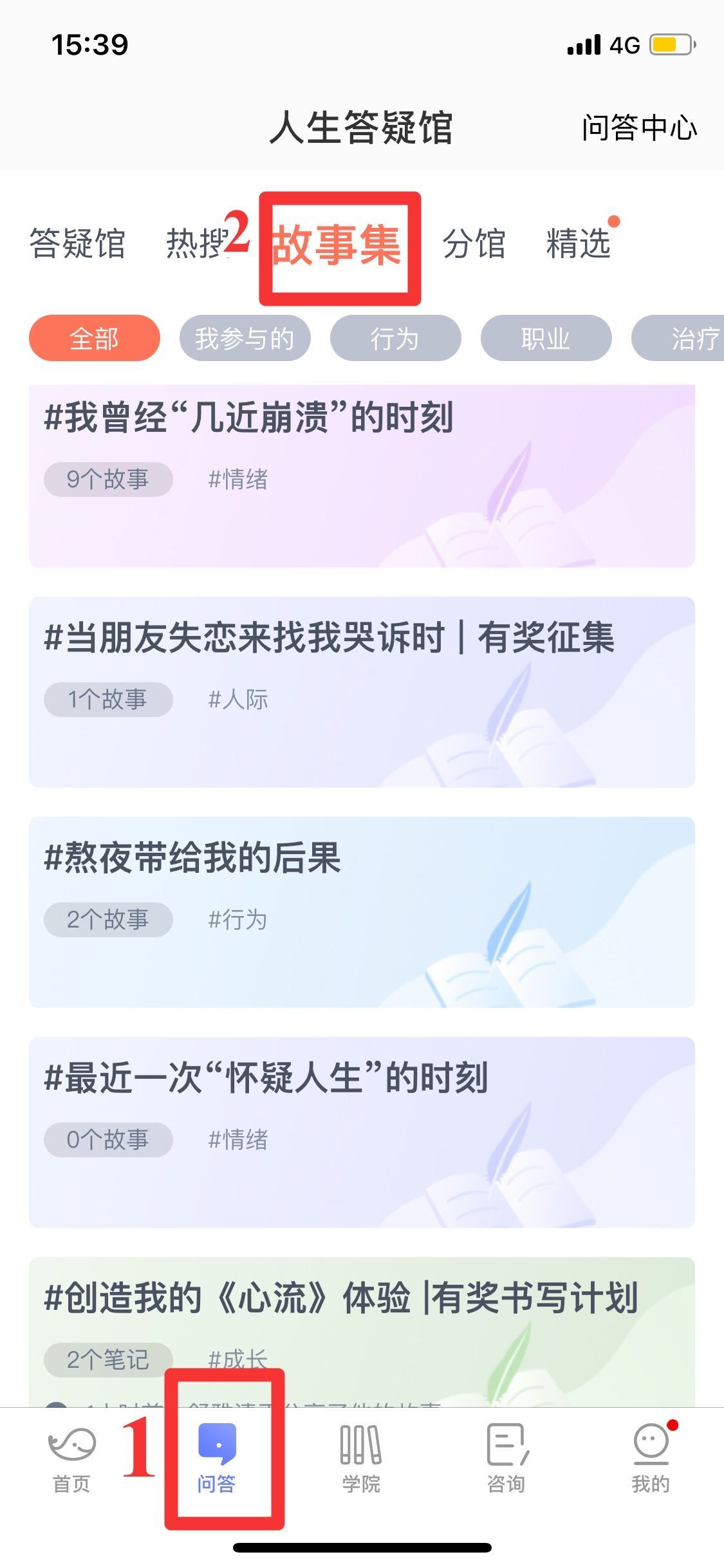724x1568 pixels.
Task: Filter by 我参与的
Action: [245, 338]
